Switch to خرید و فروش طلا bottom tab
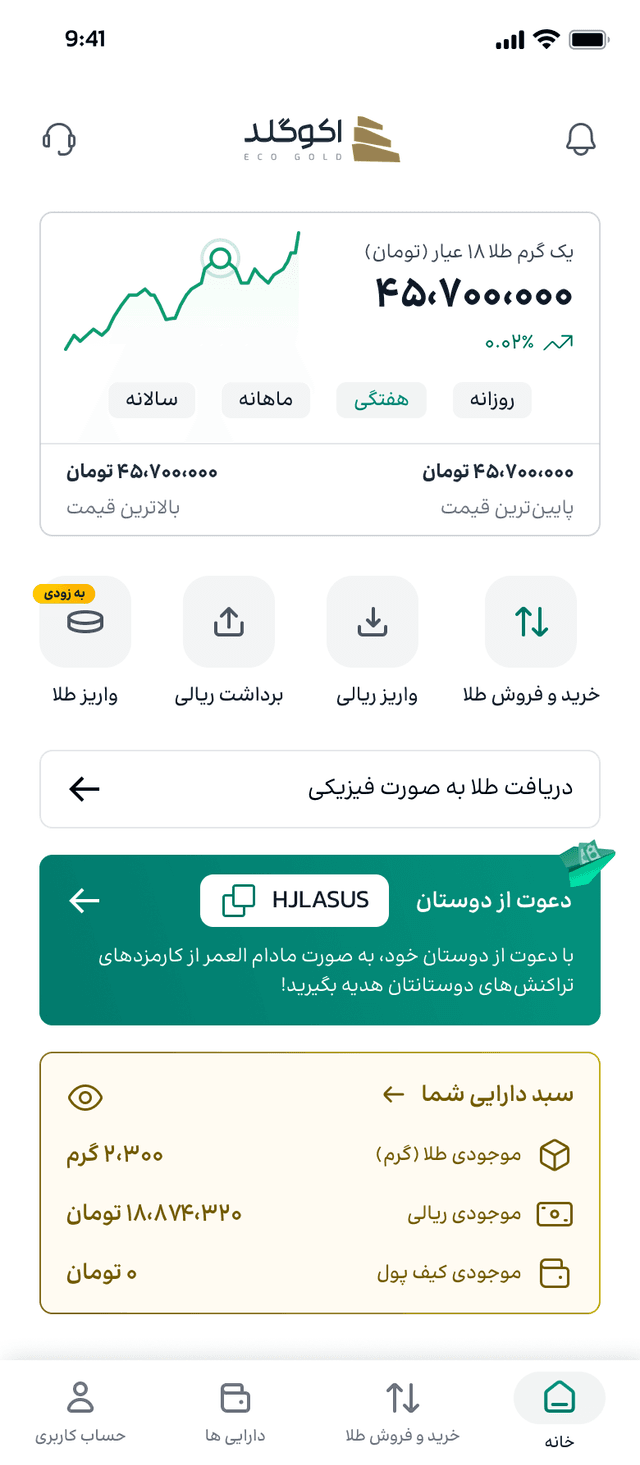 click(x=402, y=1410)
